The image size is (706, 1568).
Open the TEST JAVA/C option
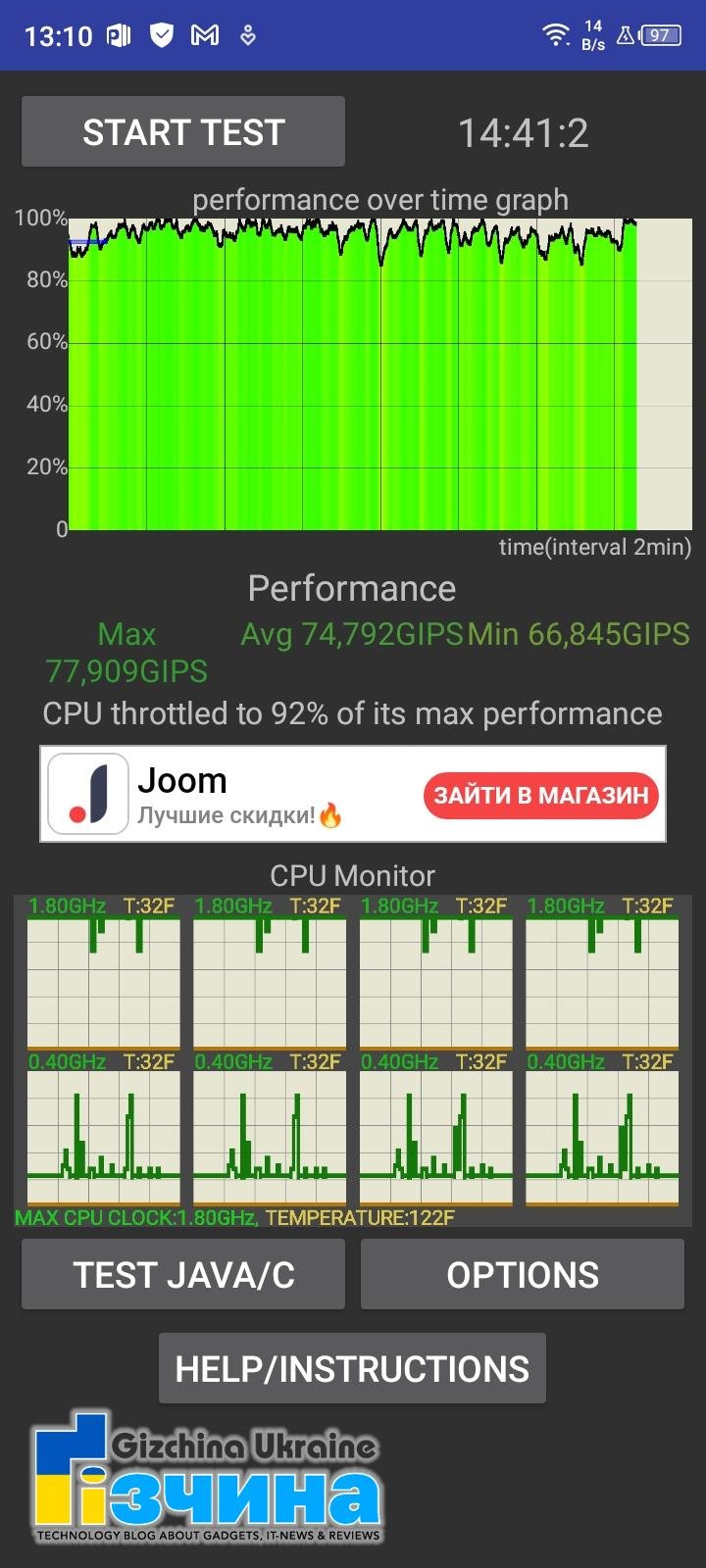pyautogui.click(x=183, y=1274)
